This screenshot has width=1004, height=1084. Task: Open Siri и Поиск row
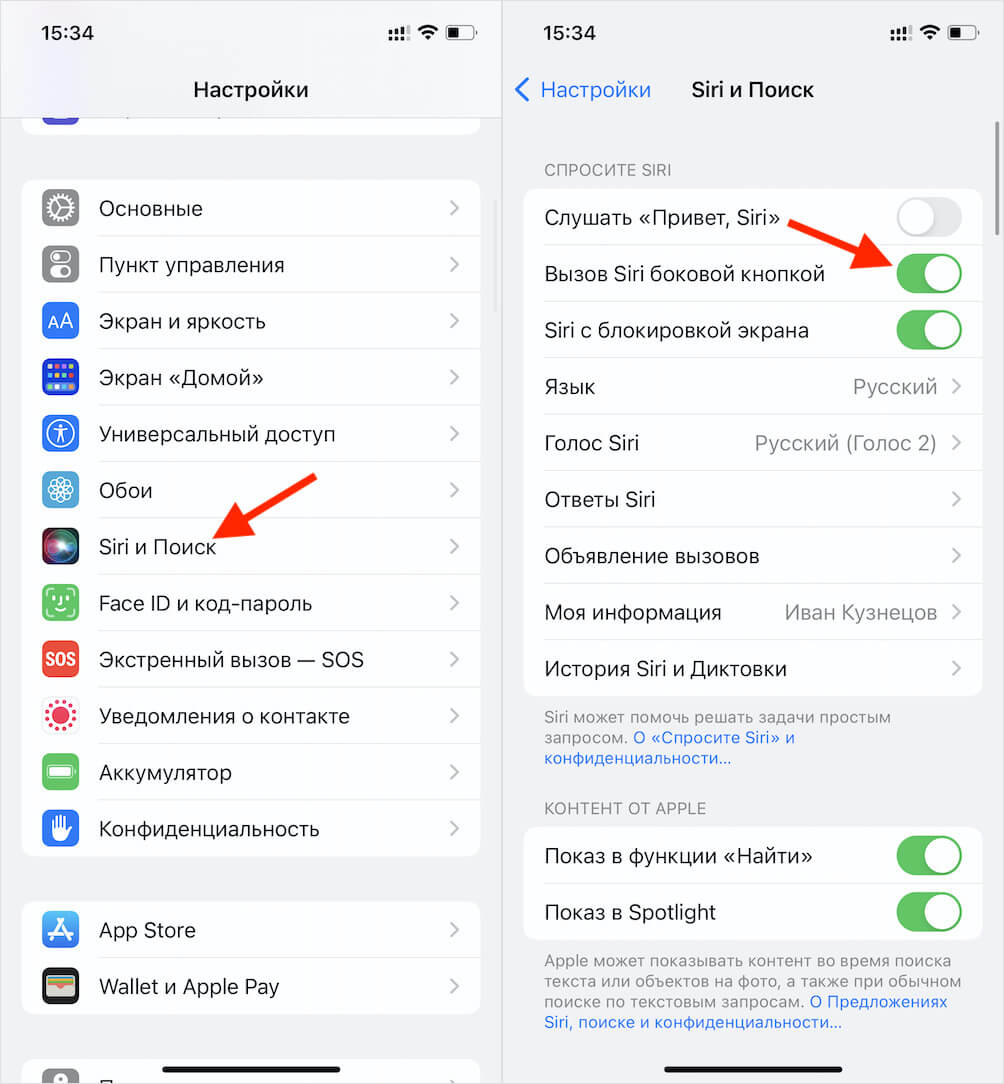[x=250, y=547]
